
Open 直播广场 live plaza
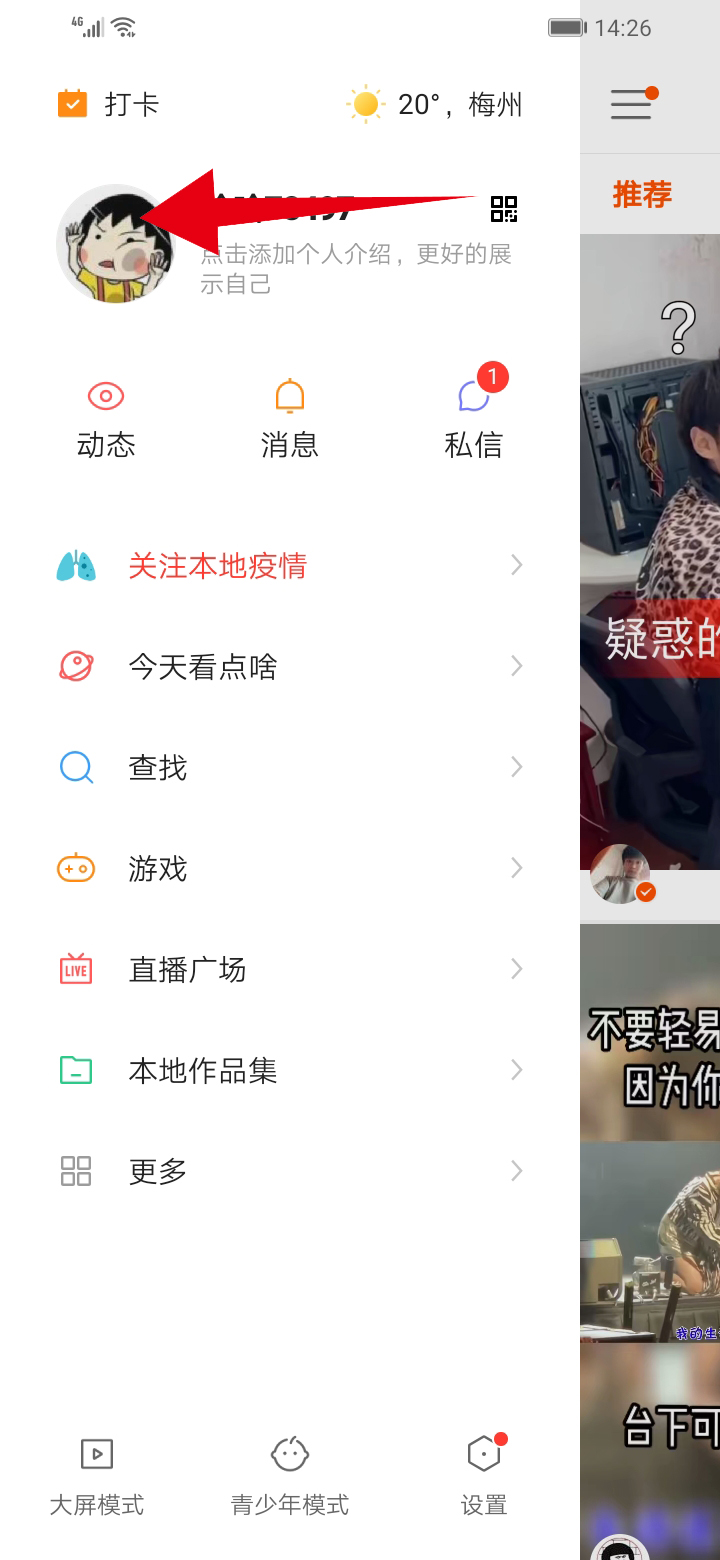(290, 970)
